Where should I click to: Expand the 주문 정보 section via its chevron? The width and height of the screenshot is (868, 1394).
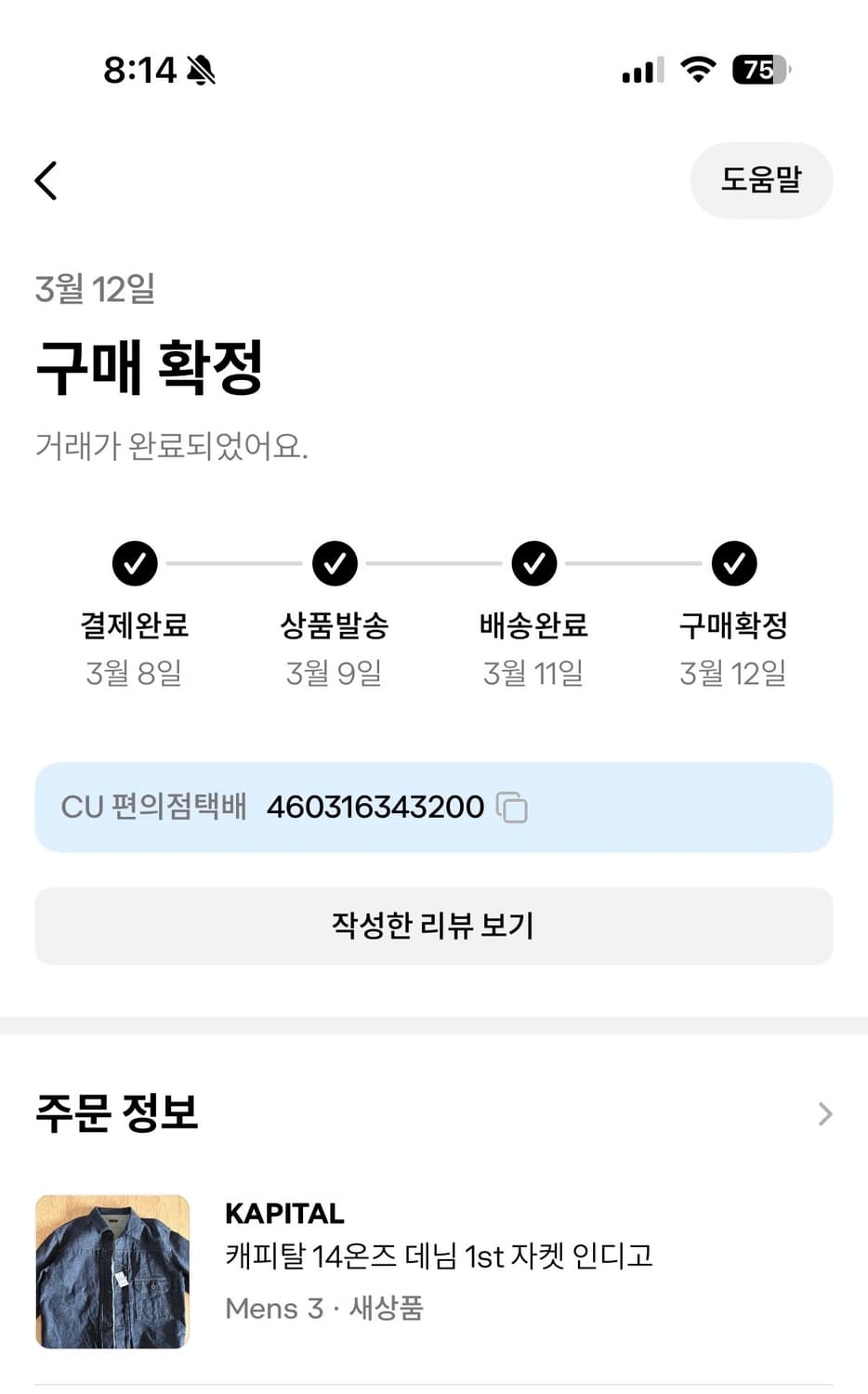coord(825,1111)
